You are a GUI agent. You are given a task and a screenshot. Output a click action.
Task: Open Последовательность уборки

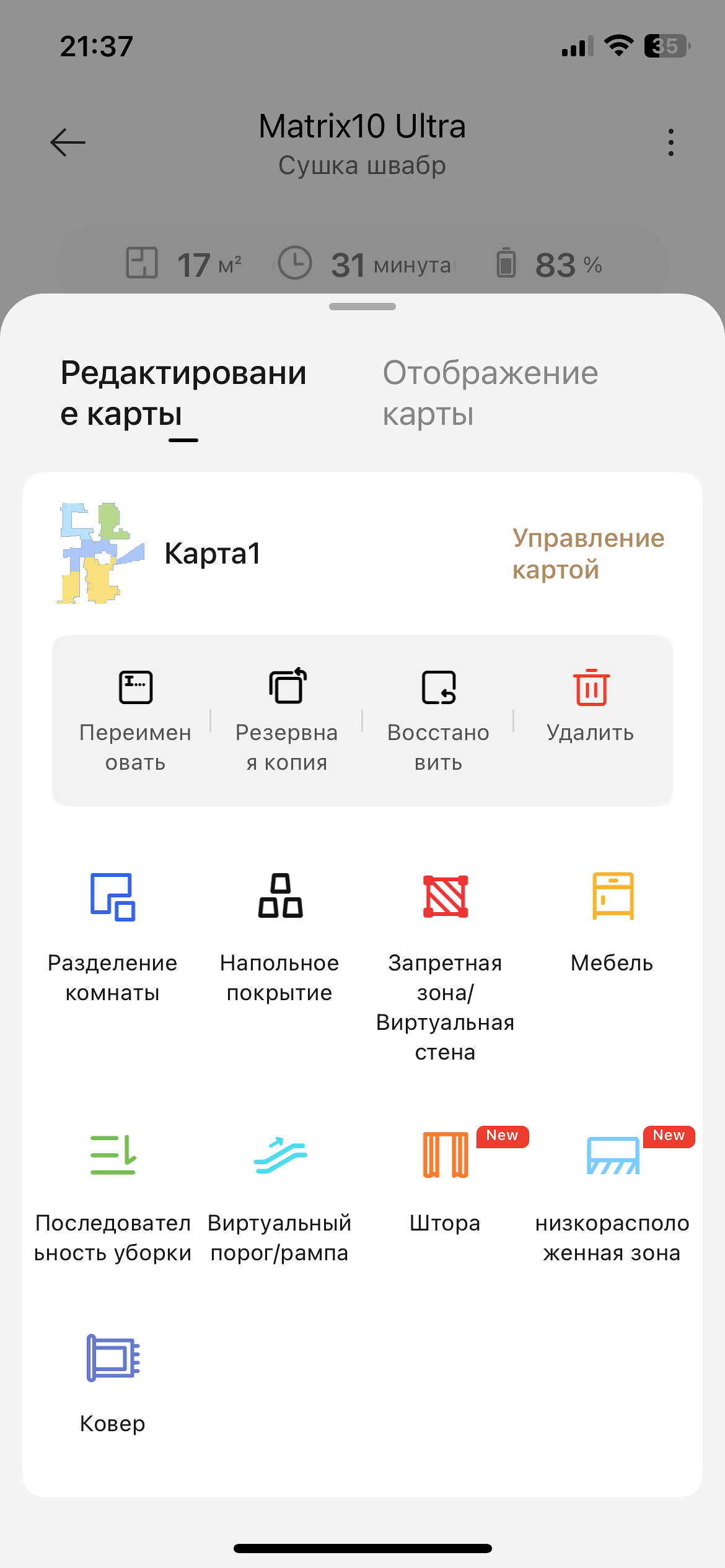click(113, 1195)
